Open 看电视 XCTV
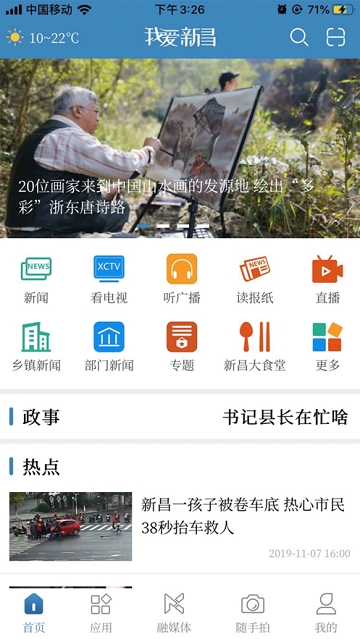360x639 pixels. [x=109, y=279]
